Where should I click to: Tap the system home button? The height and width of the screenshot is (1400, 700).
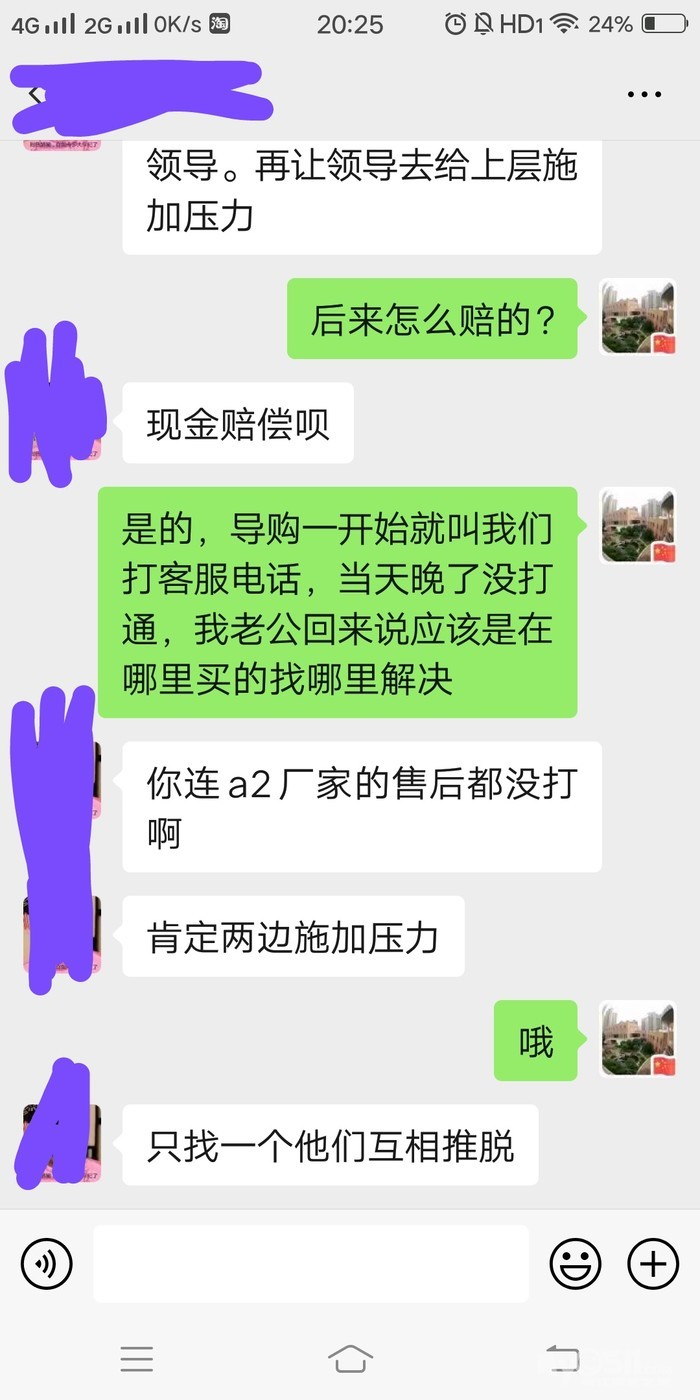350,1358
